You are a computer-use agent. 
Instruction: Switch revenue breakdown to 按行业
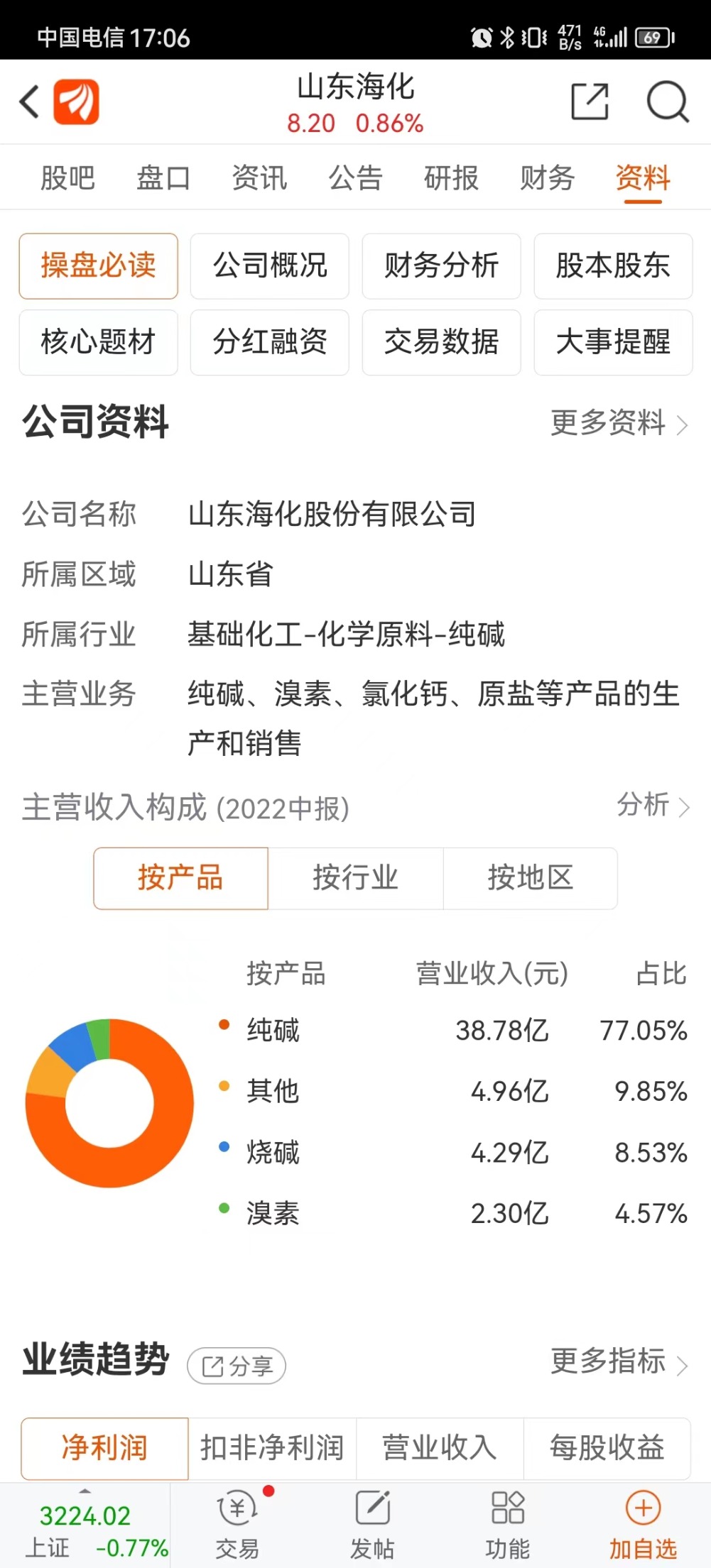355,878
